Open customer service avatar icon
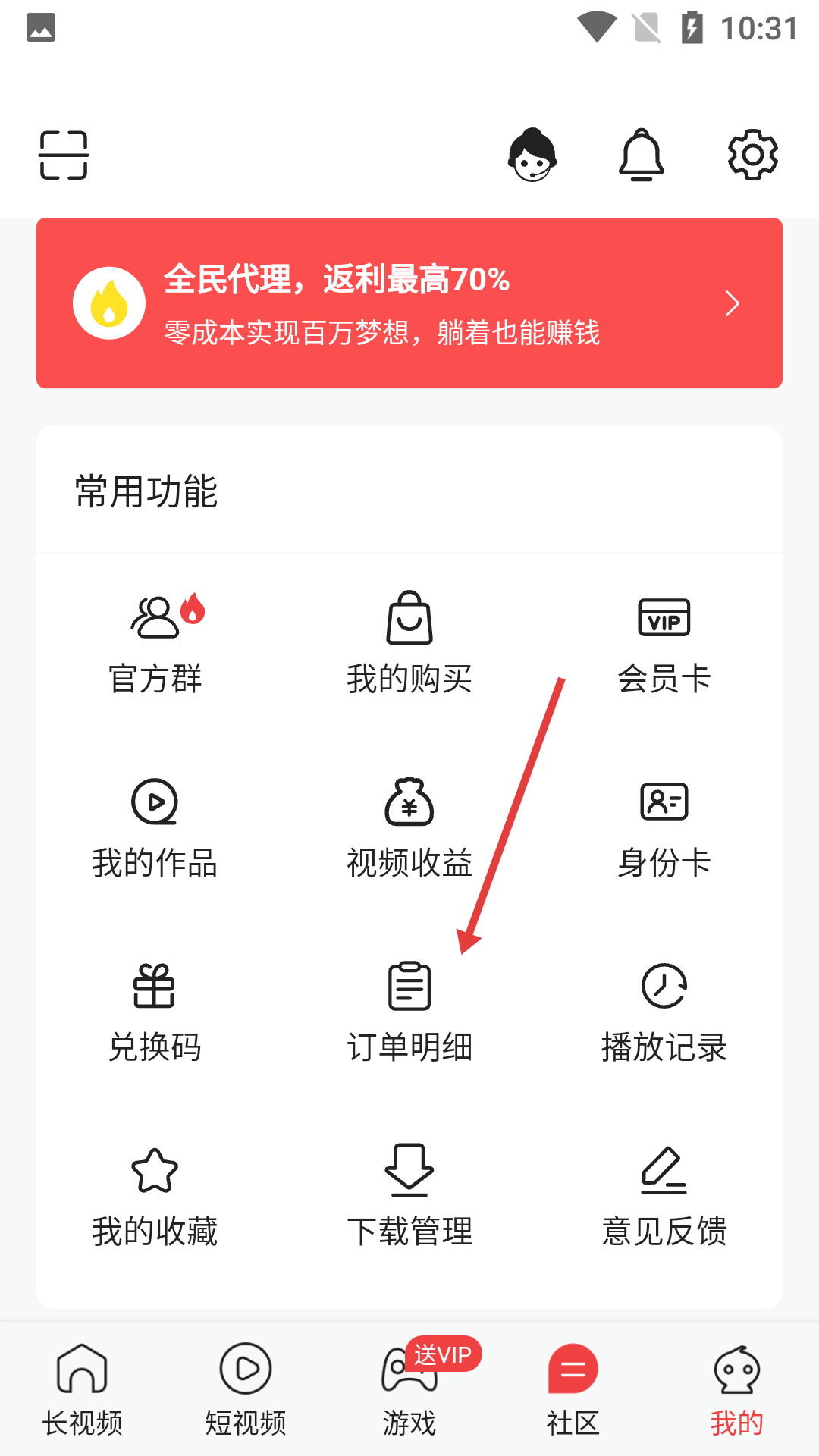This screenshot has width=819, height=1456. (532, 154)
